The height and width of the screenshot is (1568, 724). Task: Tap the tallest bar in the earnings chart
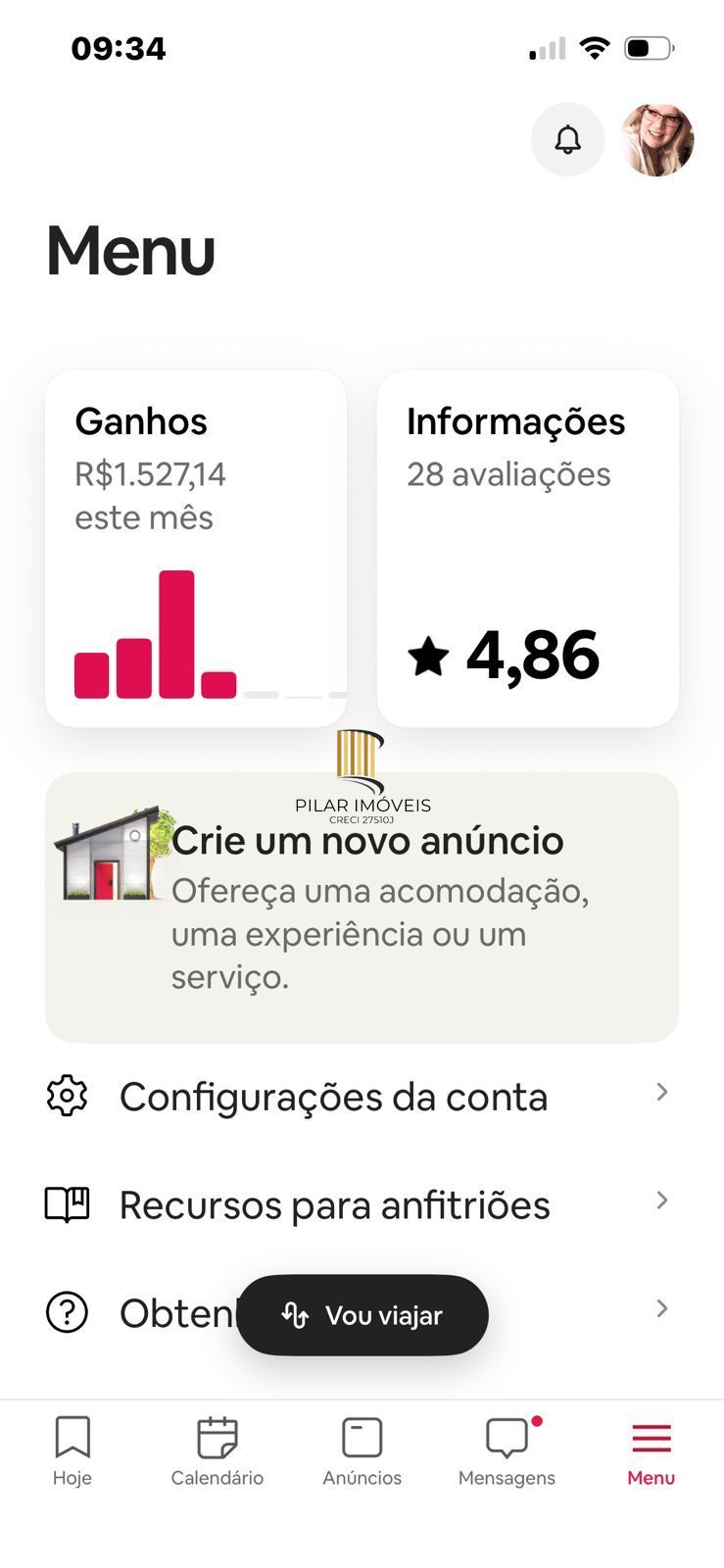pos(177,632)
